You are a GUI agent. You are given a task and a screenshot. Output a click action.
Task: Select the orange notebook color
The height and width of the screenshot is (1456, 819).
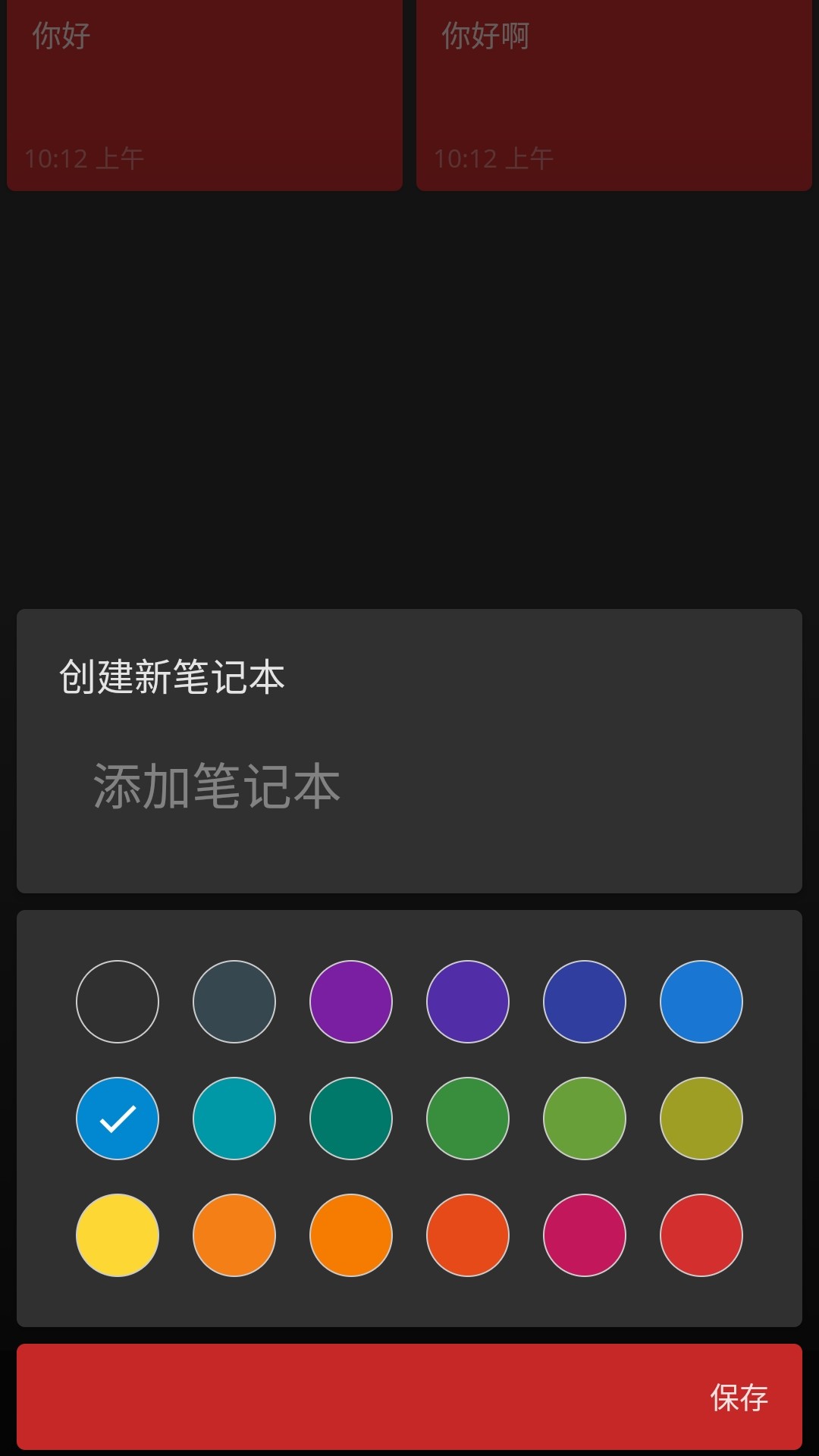tap(234, 1235)
